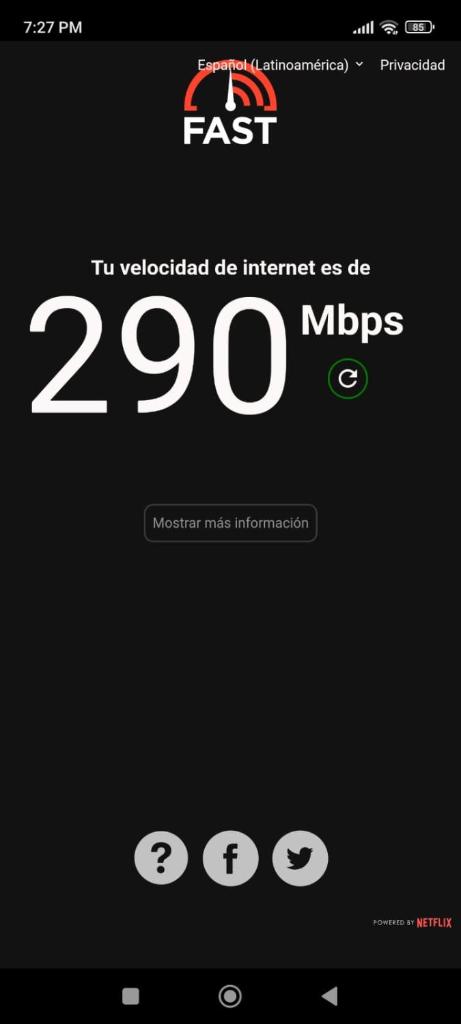The image size is (461, 1024).
Task: Restart the speed test with refresh icon
Action: [x=348, y=378]
